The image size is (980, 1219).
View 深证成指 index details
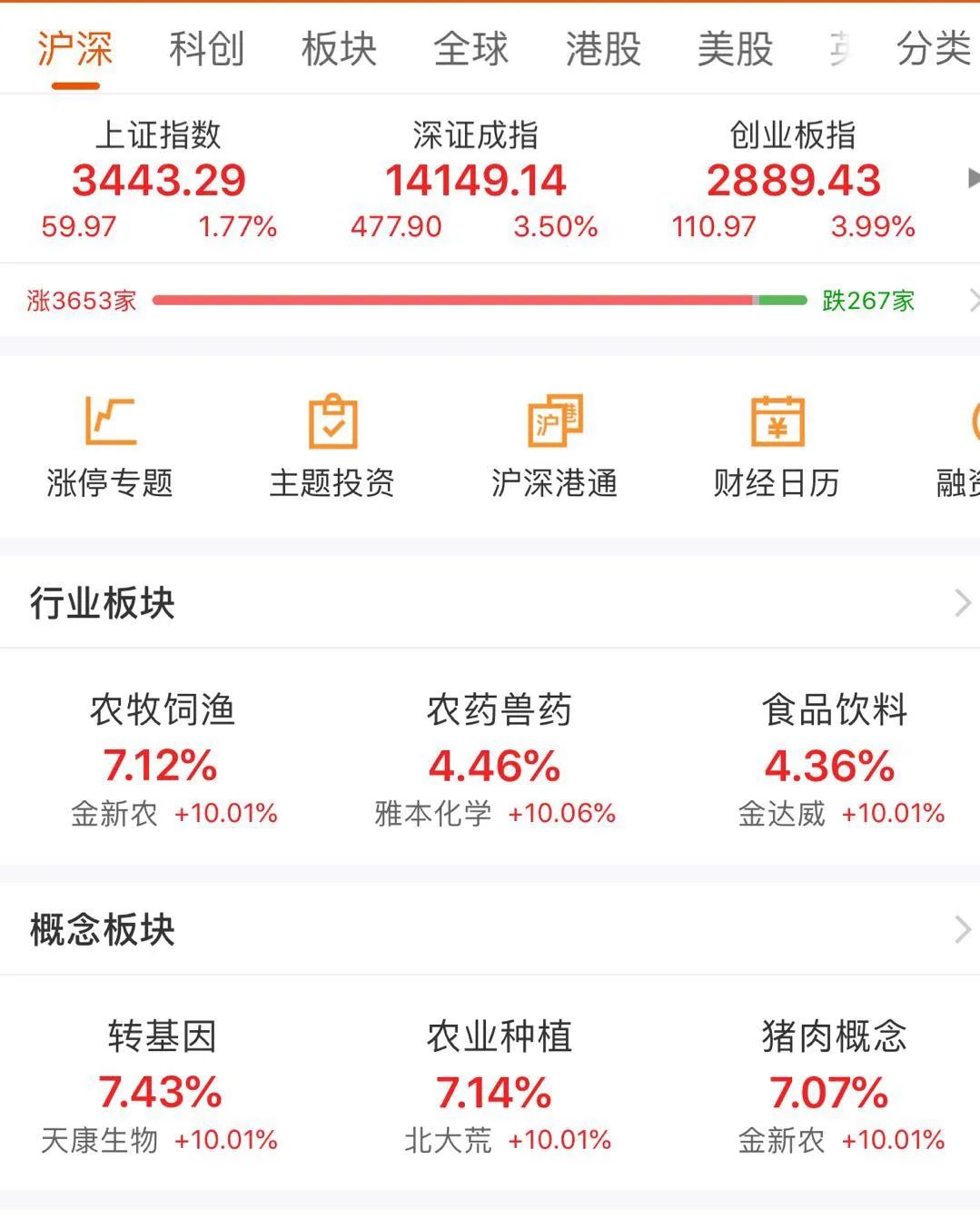coord(475,180)
